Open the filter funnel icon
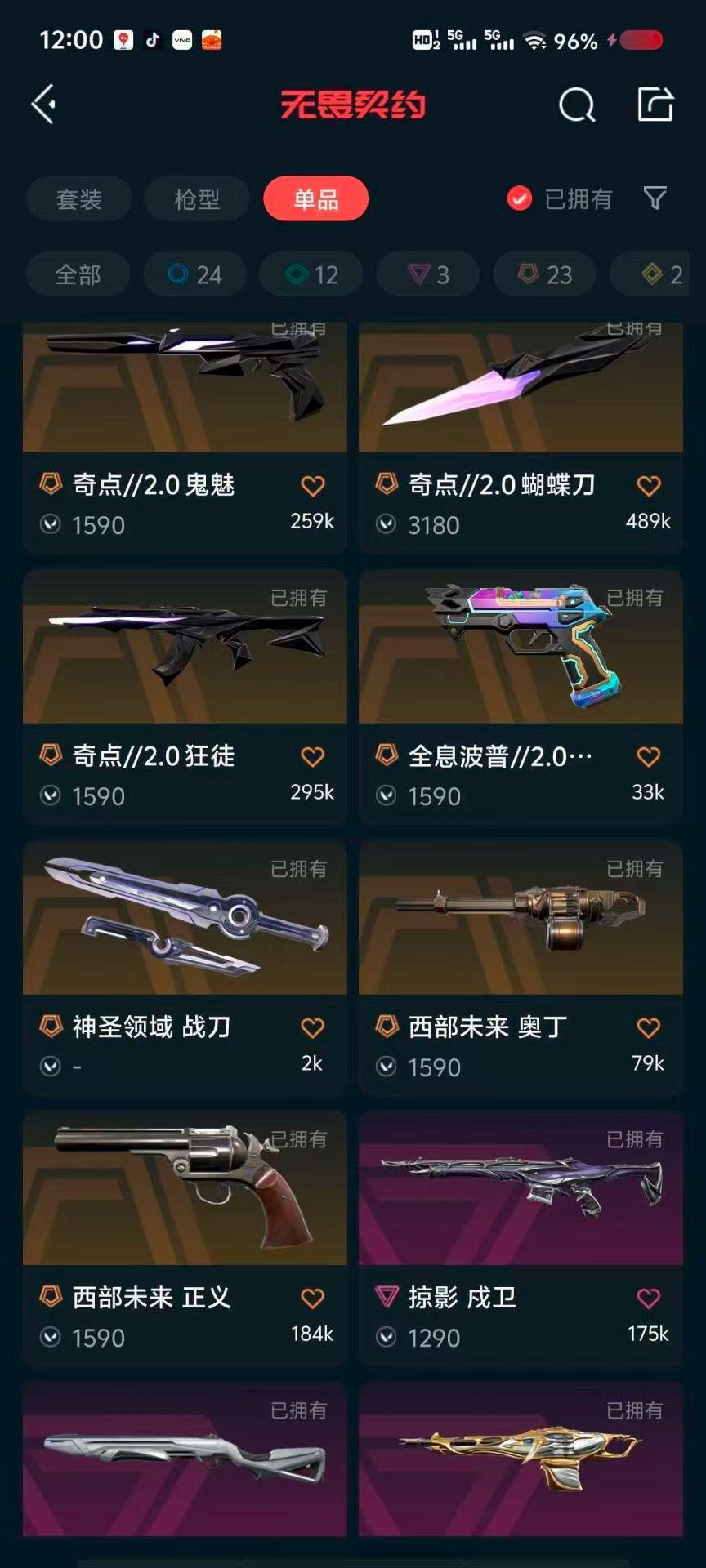The height and width of the screenshot is (1568, 706). pos(655,198)
